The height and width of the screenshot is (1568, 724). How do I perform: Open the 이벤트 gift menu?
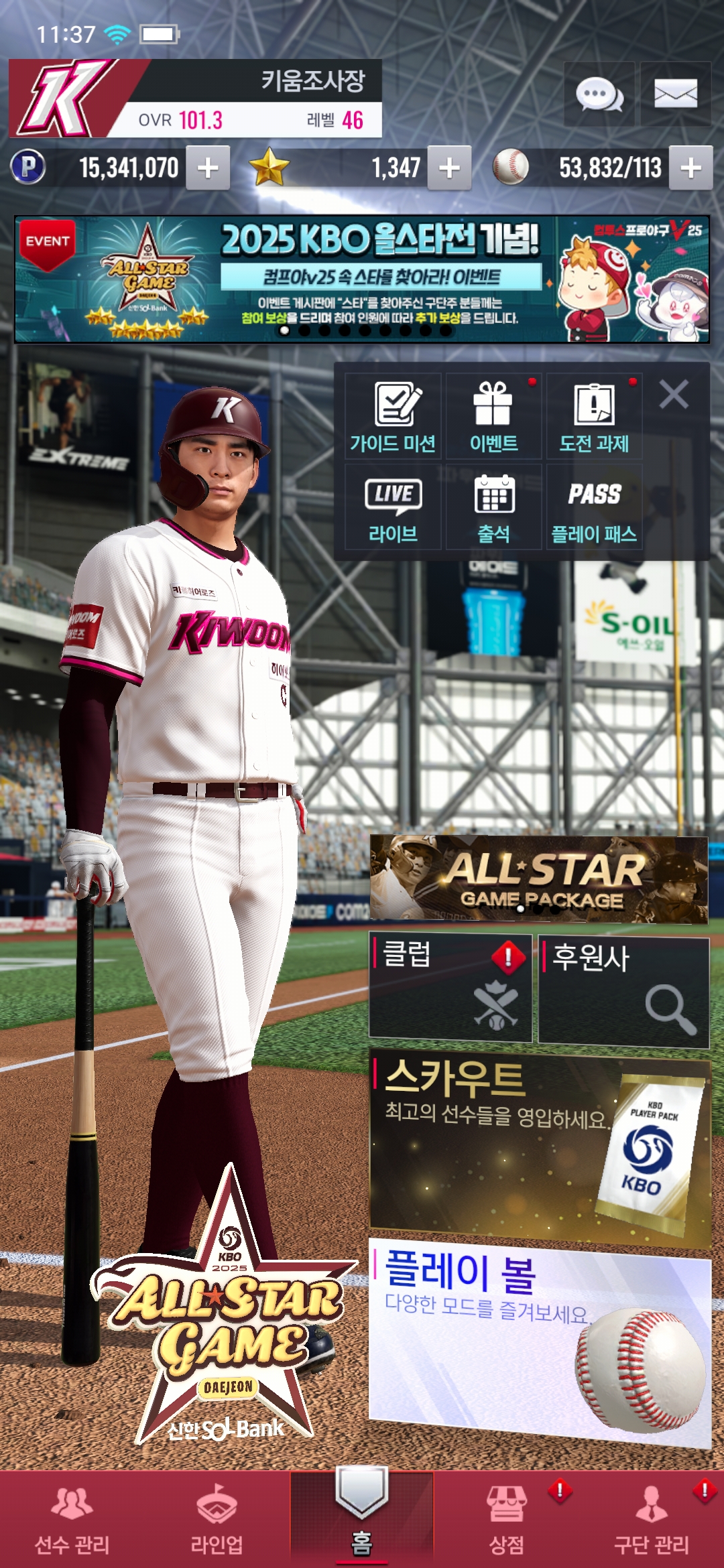[493, 417]
